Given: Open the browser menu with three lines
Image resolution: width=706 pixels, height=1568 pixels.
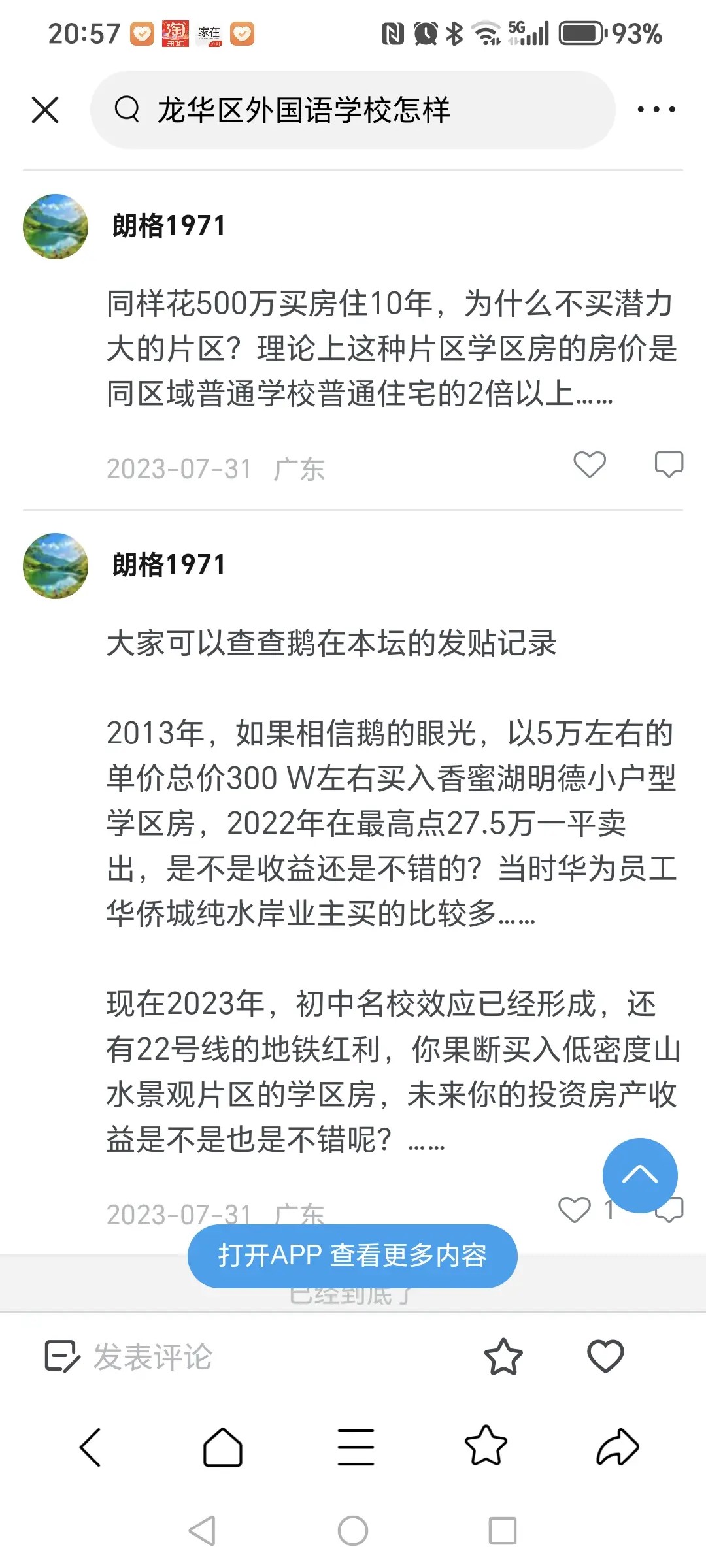Looking at the screenshot, I should (x=356, y=1447).
